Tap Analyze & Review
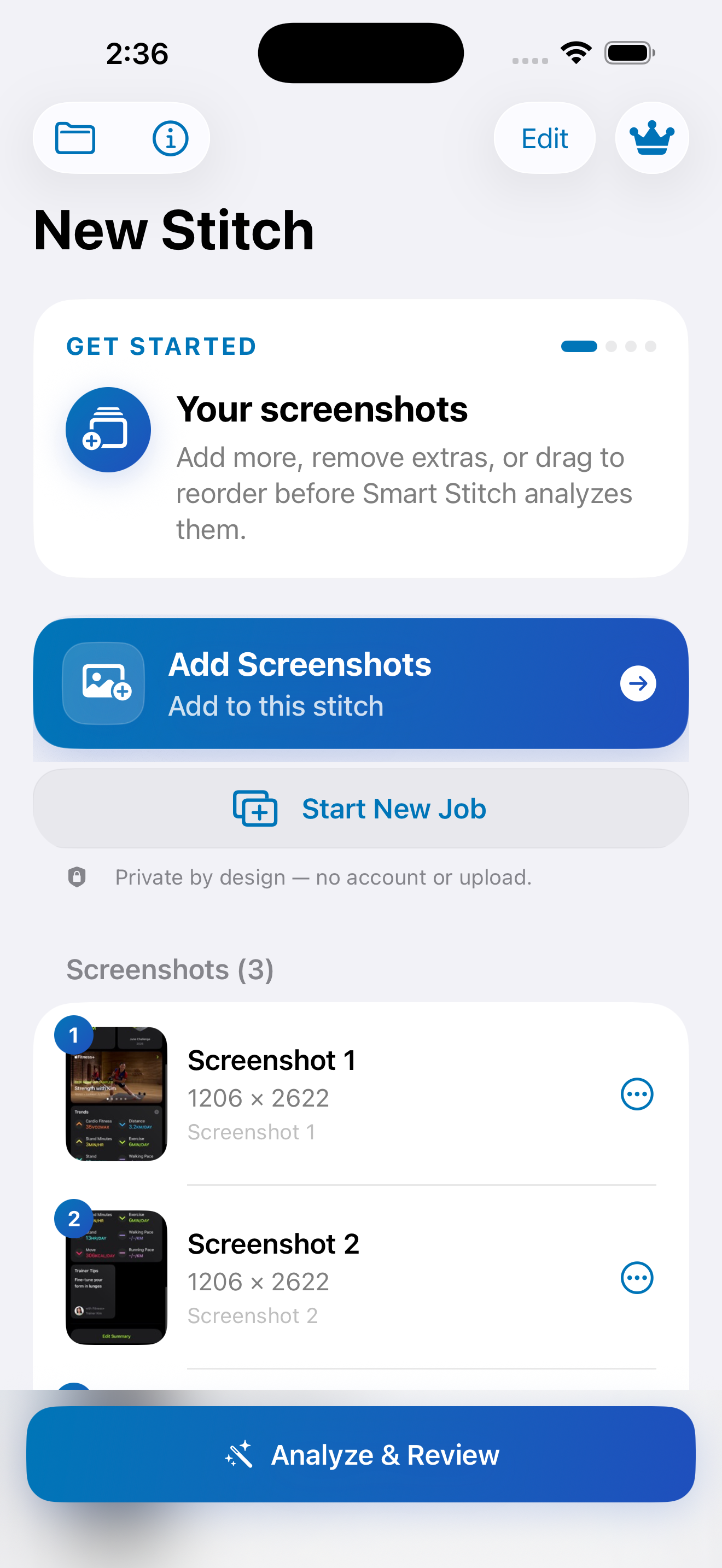 tap(361, 1454)
